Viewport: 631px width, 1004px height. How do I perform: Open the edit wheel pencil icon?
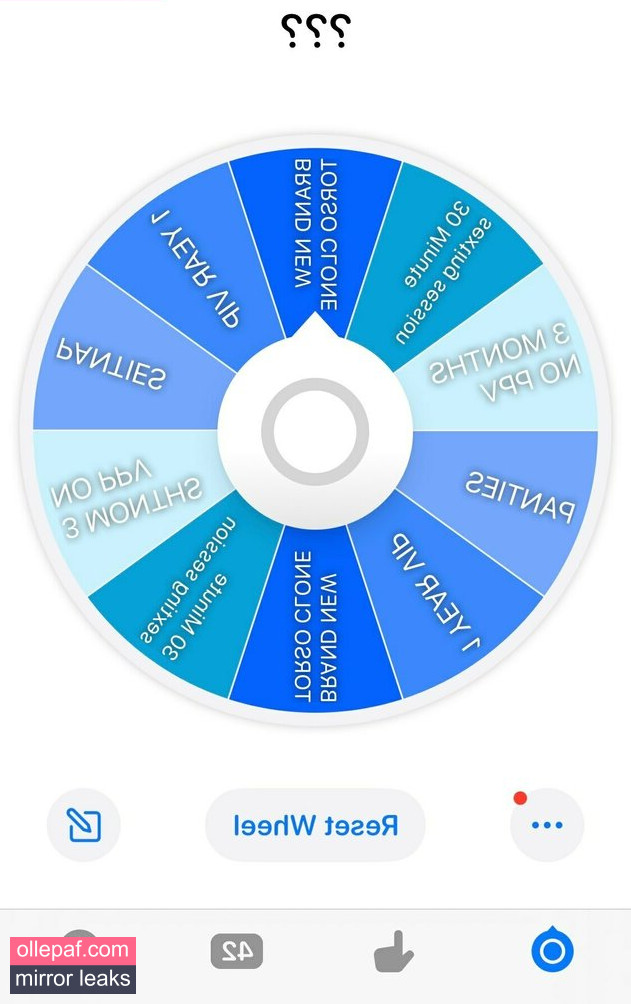84,826
